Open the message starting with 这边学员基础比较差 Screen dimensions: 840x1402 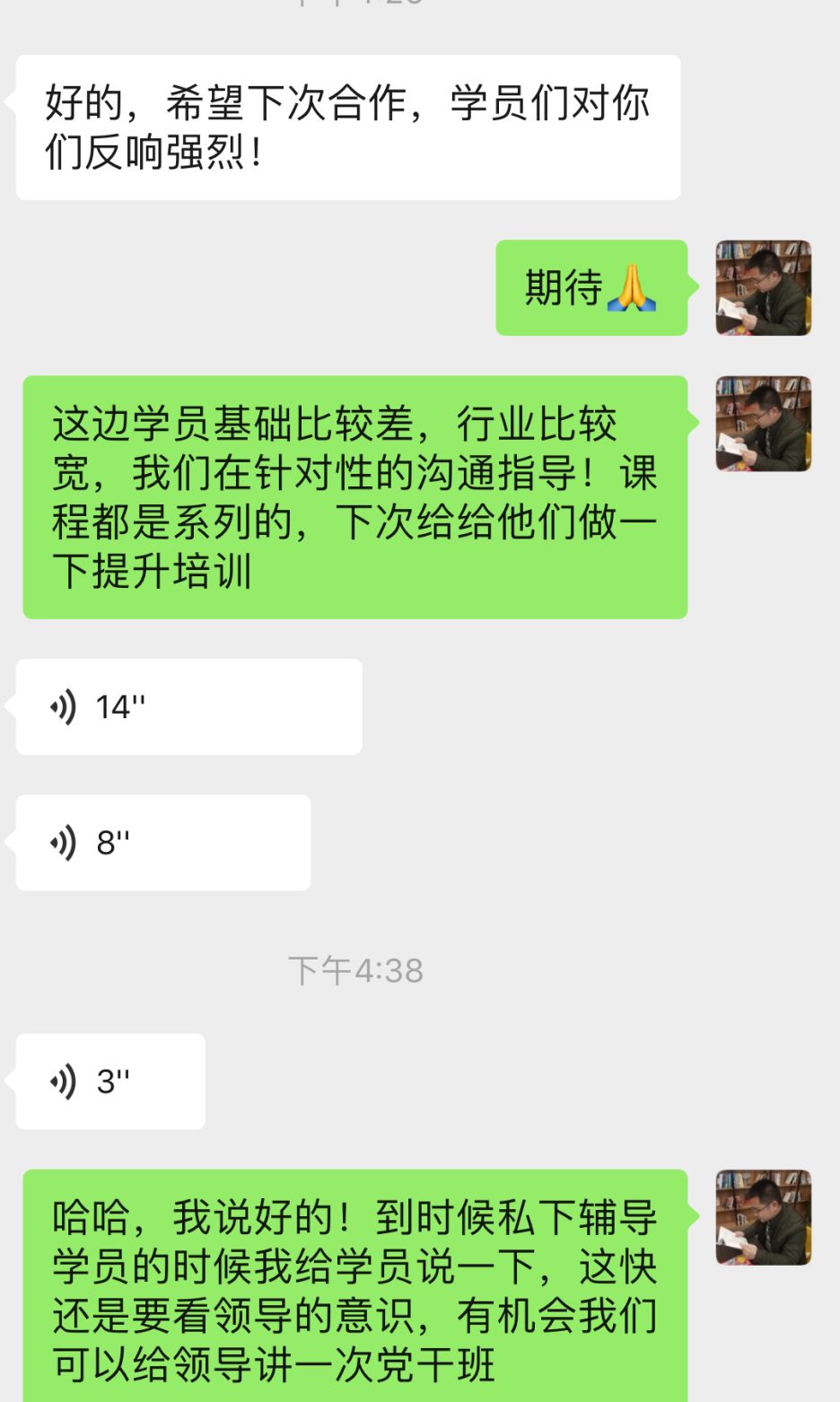click(354, 494)
